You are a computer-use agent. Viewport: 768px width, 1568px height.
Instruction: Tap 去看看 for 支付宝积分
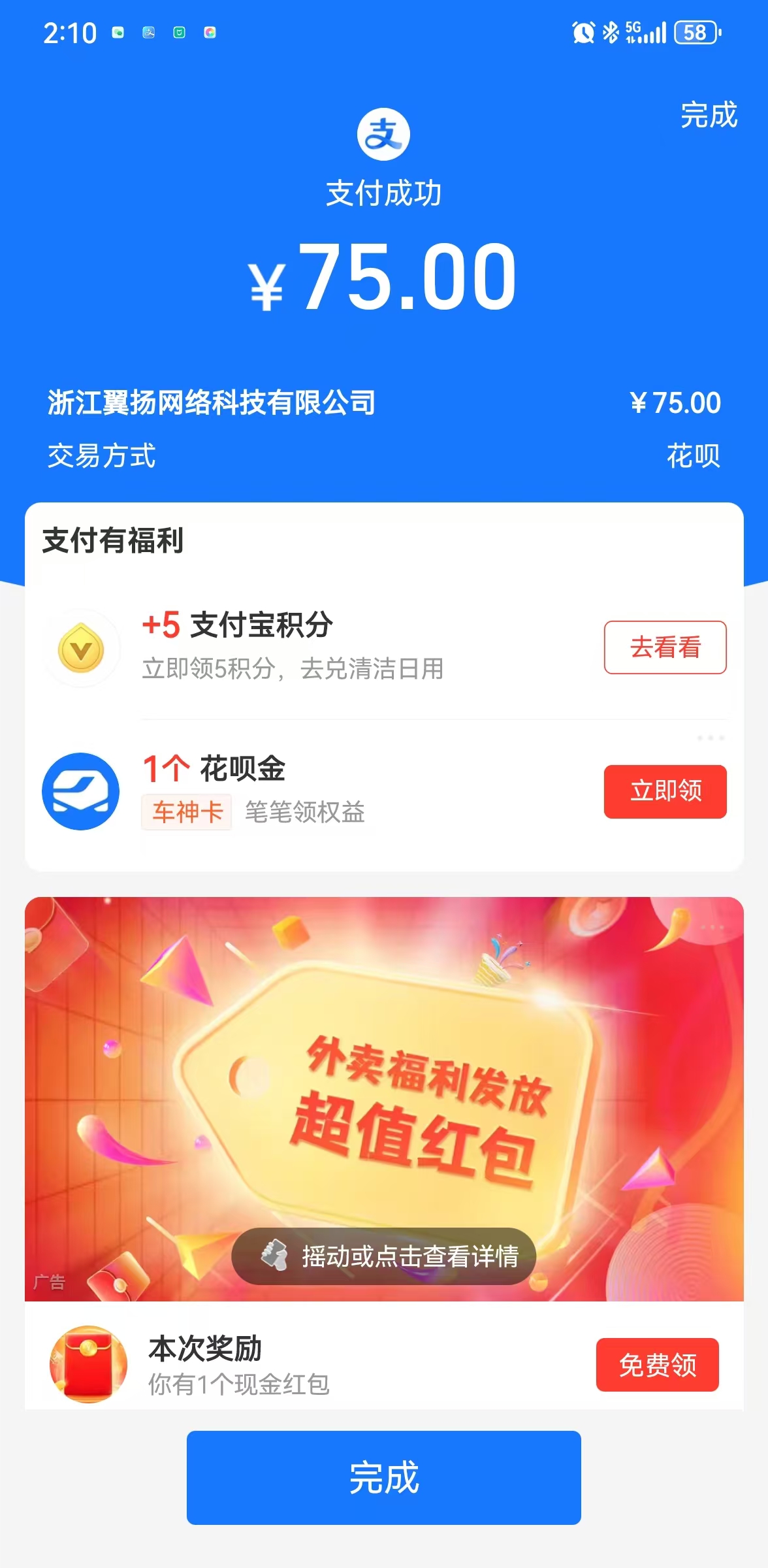665,647
